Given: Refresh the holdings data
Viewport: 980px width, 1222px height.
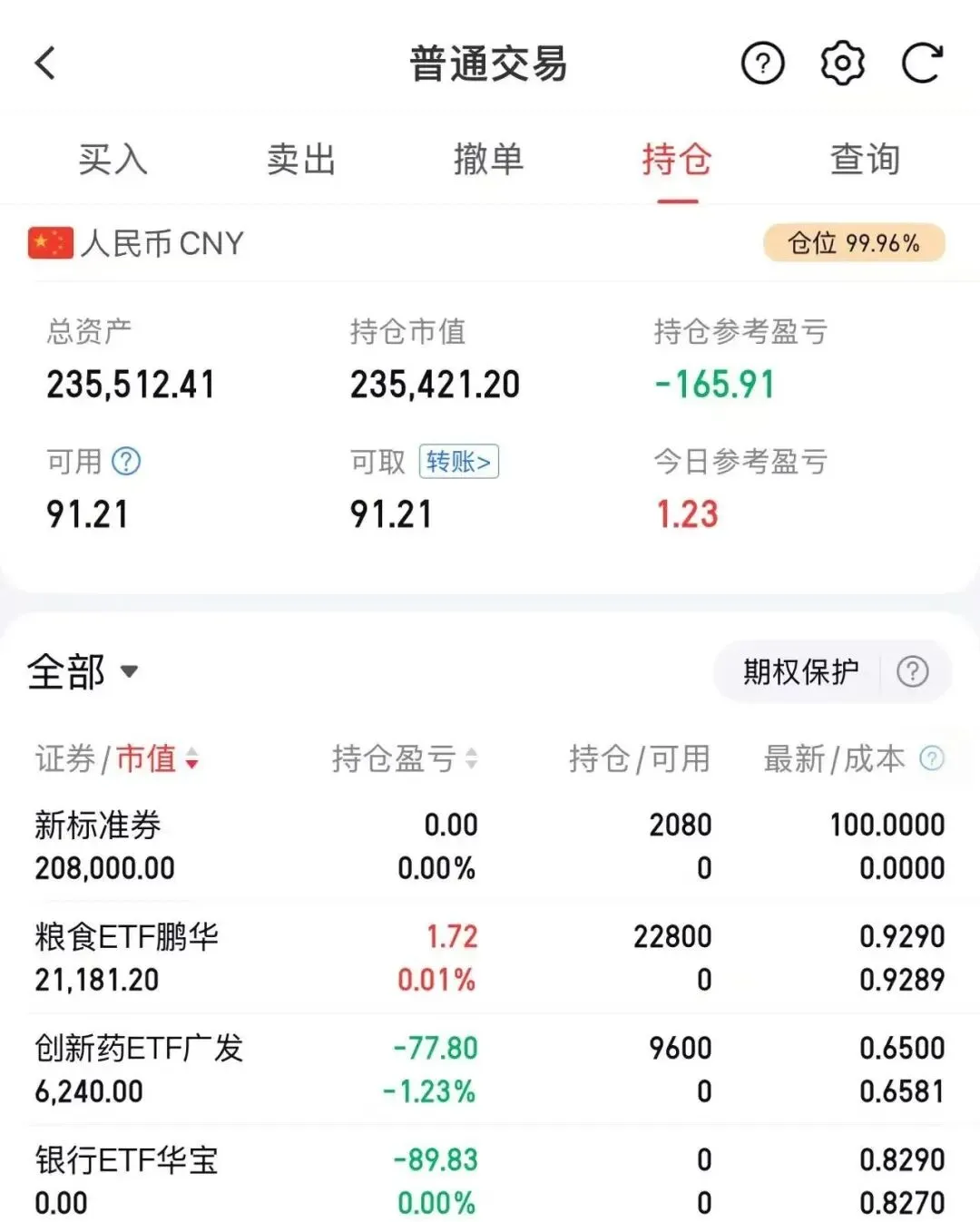Looking at the screenshot, I should click(x=922, y=64).
